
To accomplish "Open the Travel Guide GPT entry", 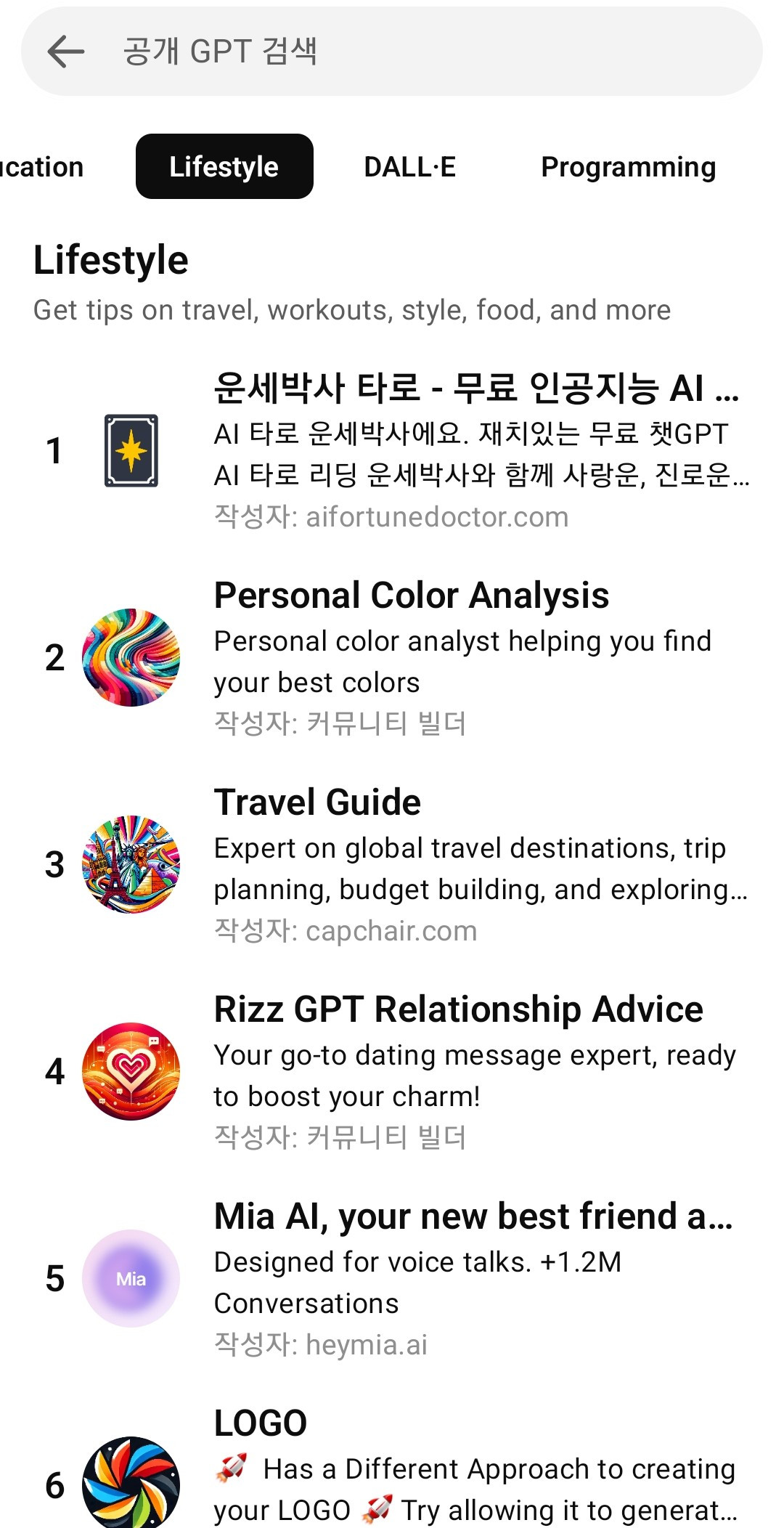I will [x=317, y=802].
